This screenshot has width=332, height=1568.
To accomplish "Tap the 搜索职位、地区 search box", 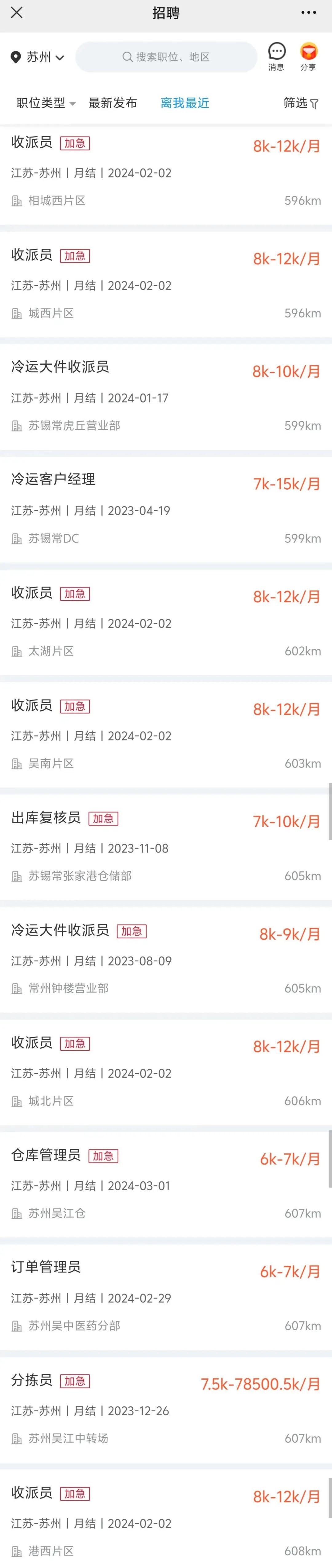I will click(166, 57).
